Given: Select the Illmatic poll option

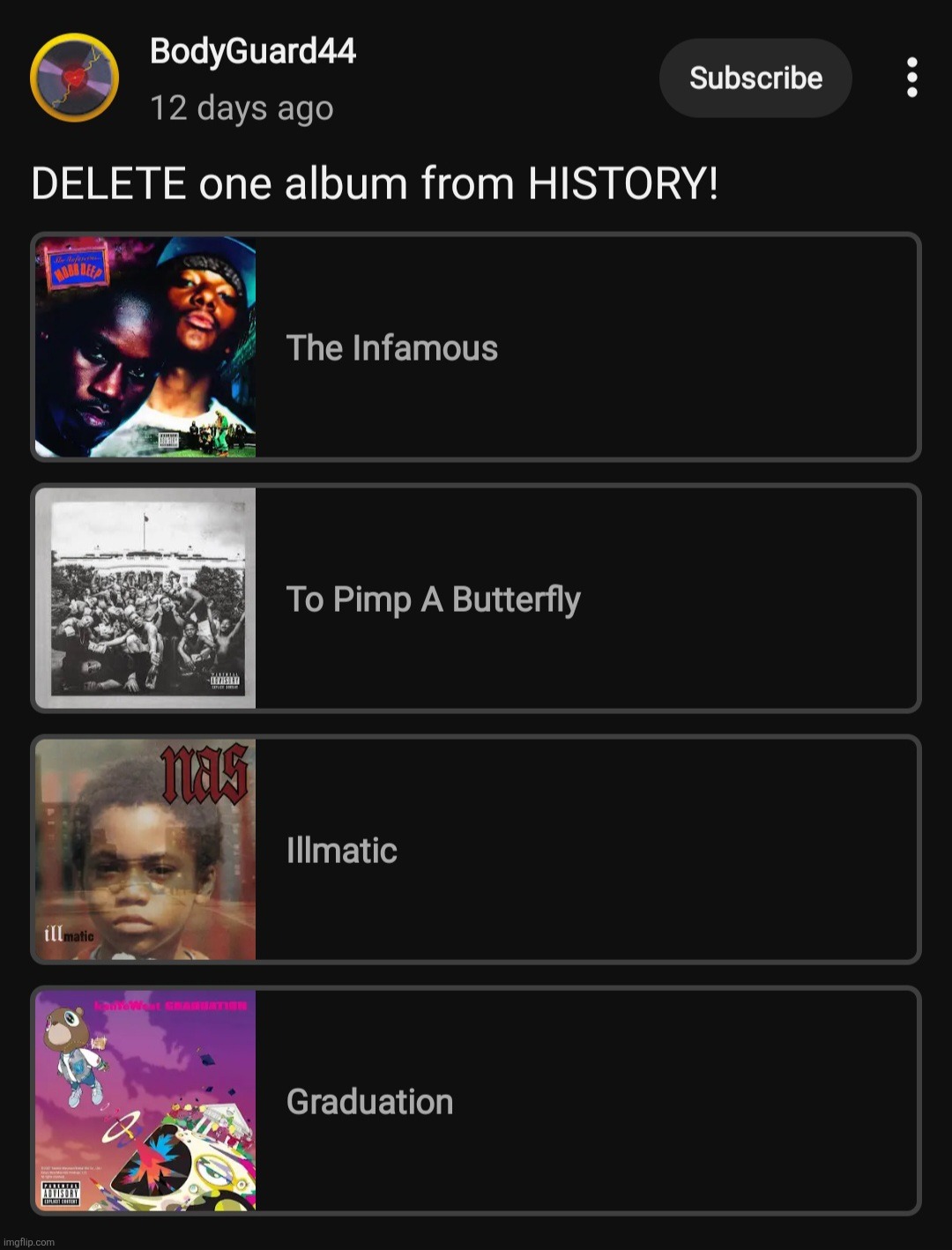Looking at the screenshot, I should point(476,850).
